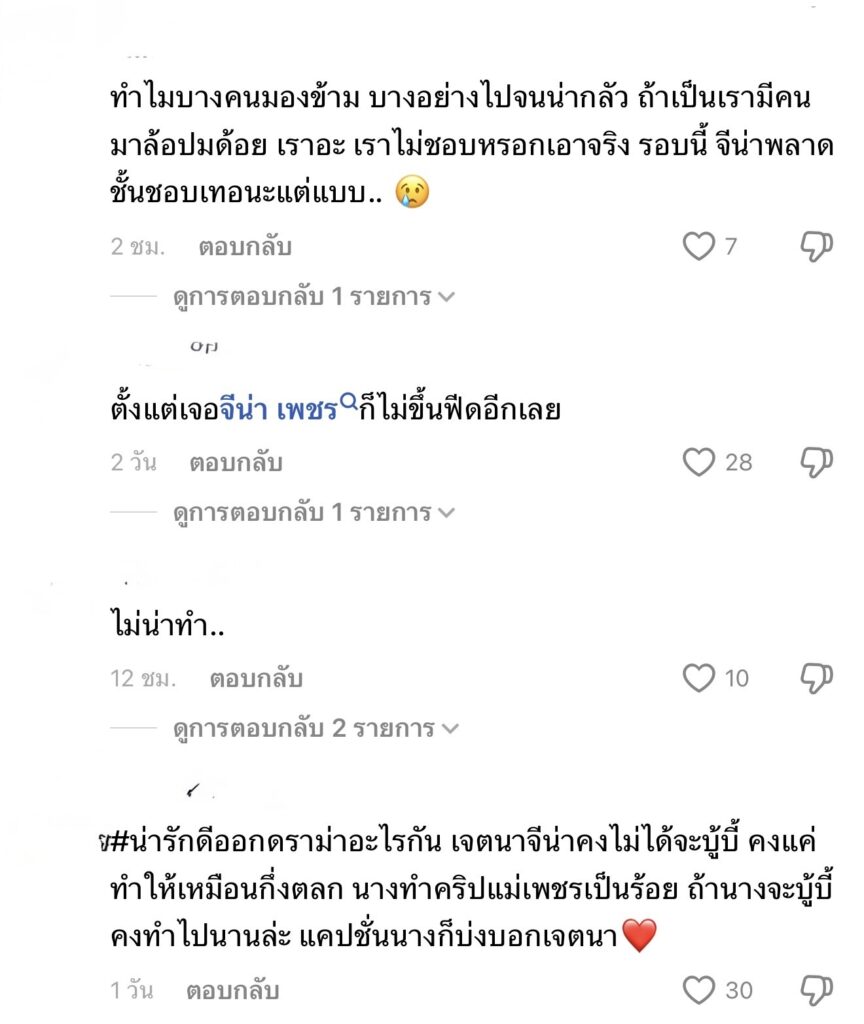Like the comment with 28 likes
The width and height of the screenshot is (864, 1024).
(699, 462)
